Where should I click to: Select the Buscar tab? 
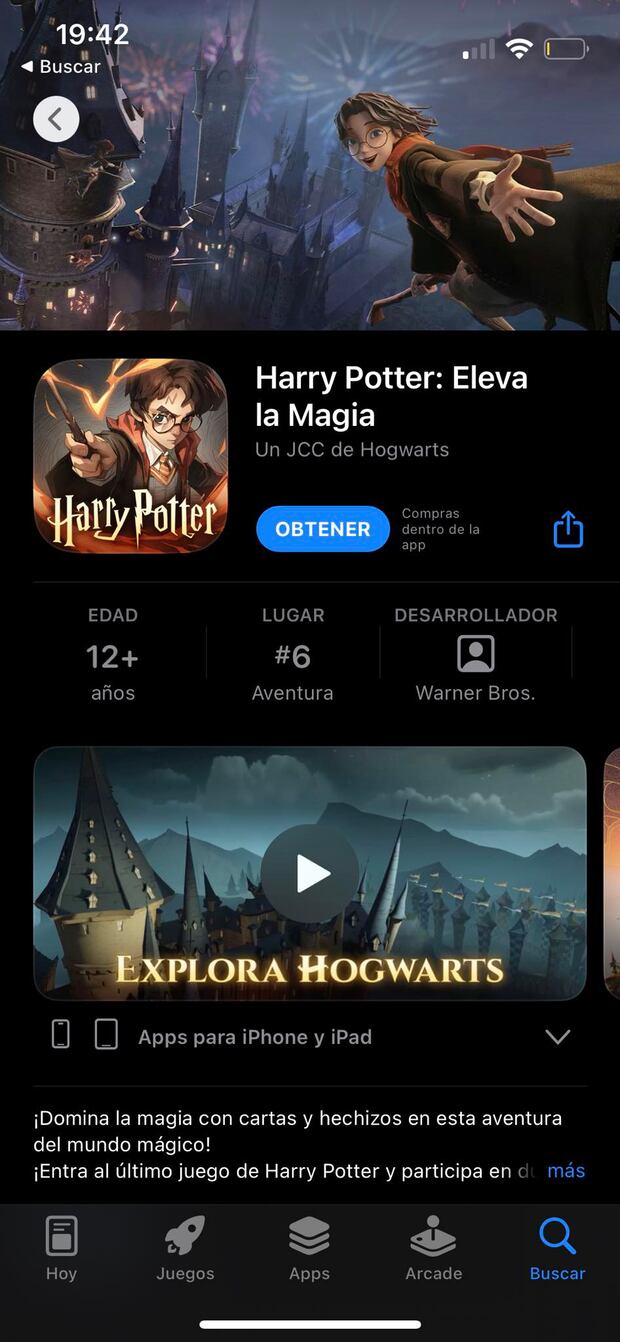pos(557,1248)
